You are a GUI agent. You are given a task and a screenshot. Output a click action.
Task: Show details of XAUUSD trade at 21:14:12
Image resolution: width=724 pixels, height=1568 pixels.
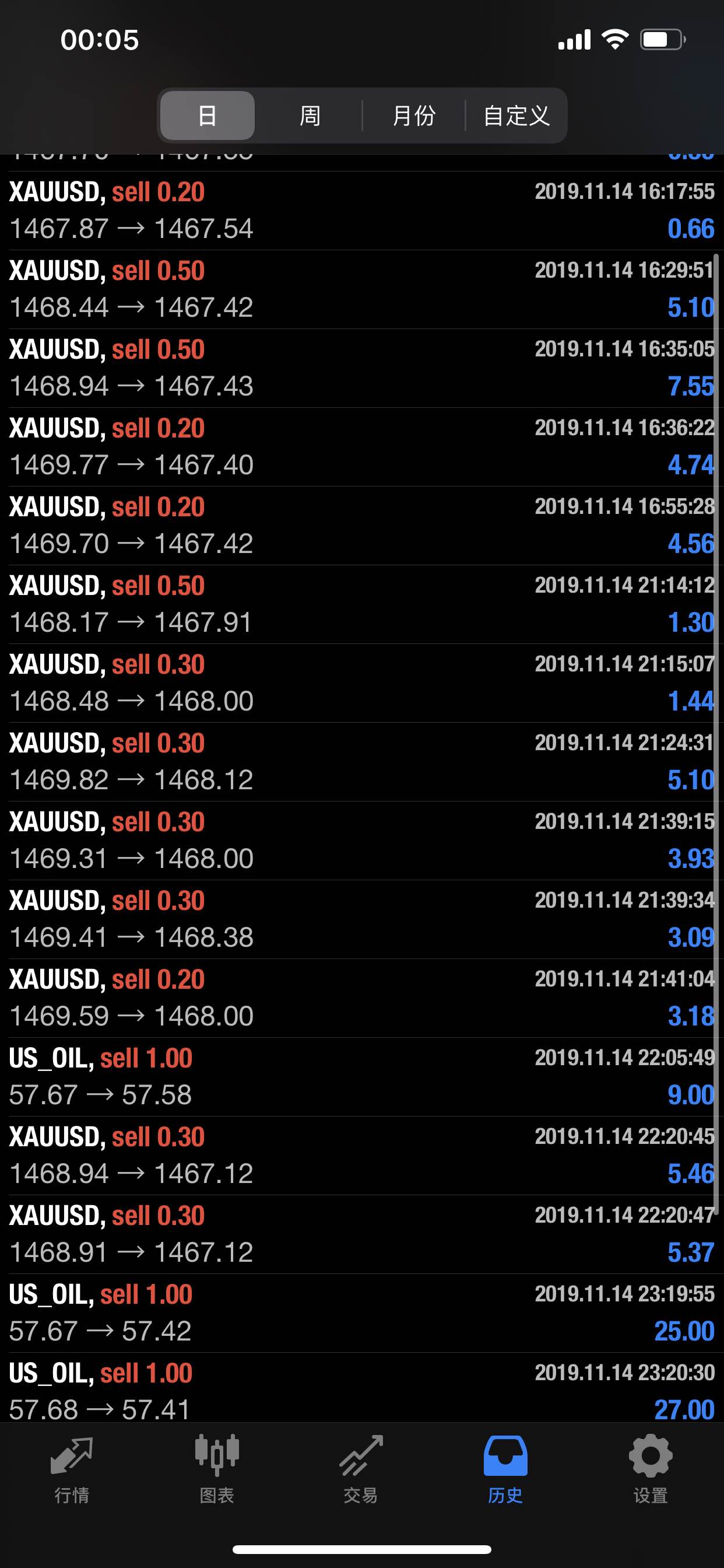pyautogui.click(x=362, y=604)
